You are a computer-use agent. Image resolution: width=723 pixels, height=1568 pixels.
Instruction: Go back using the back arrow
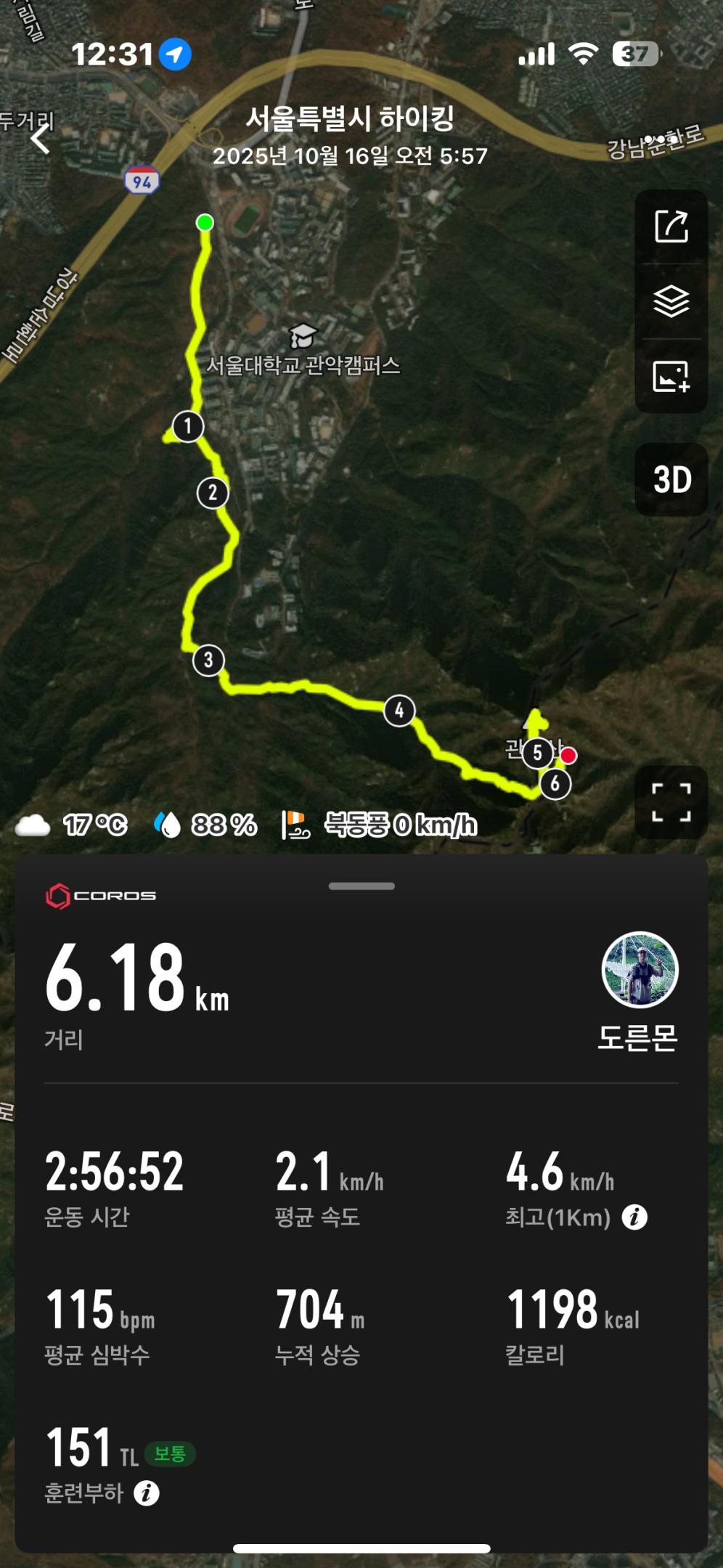pos(41,138)
